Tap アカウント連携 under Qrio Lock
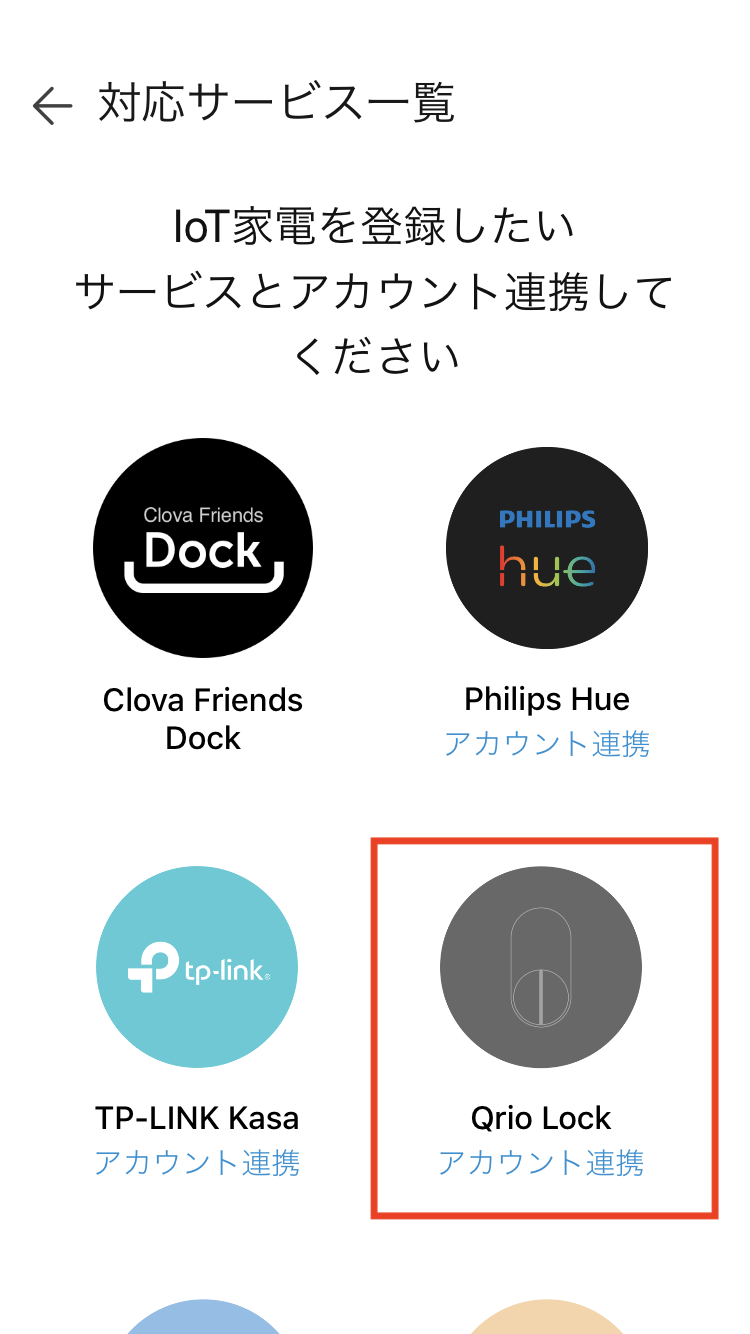The height and width of the screenshot is (1334, 750). click(x=541, y=1163)
